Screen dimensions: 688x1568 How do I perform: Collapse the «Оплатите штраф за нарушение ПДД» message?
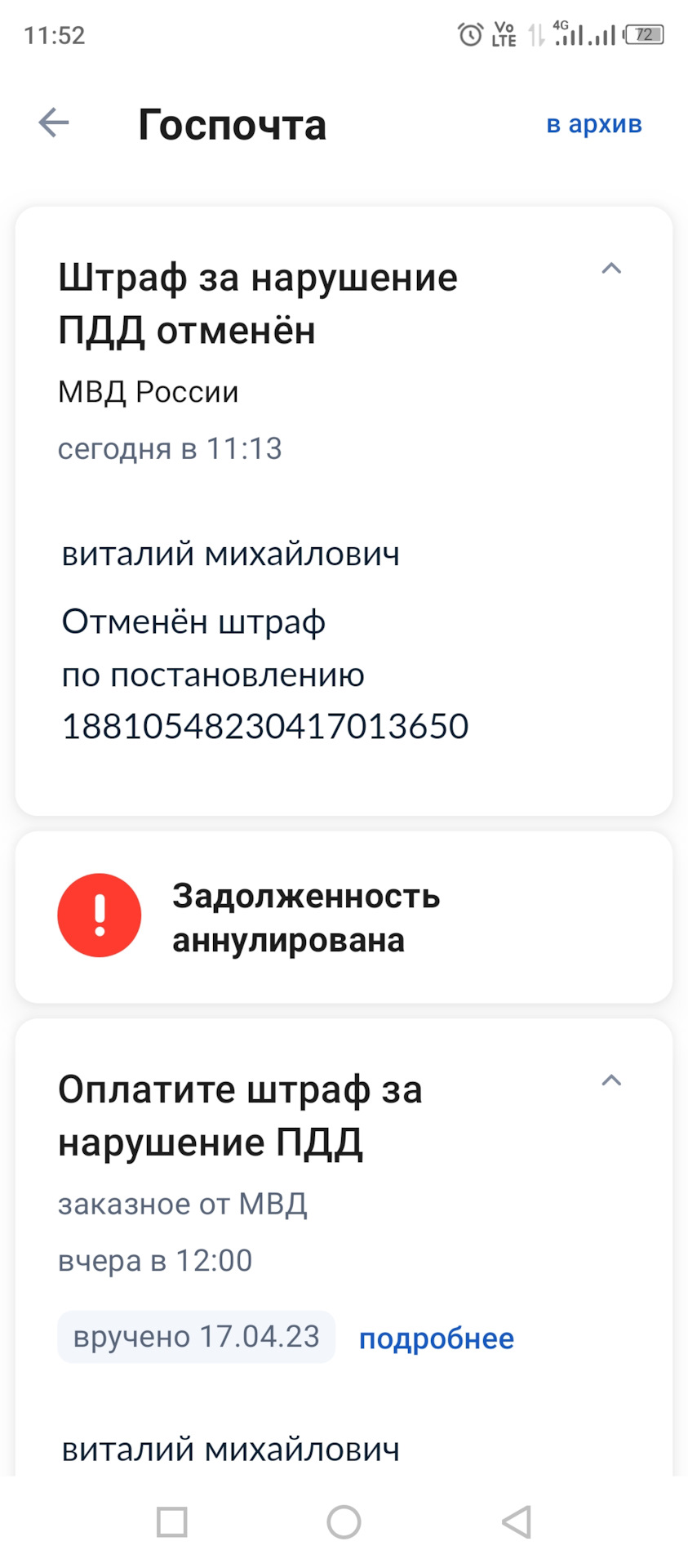click(611, 1080)
